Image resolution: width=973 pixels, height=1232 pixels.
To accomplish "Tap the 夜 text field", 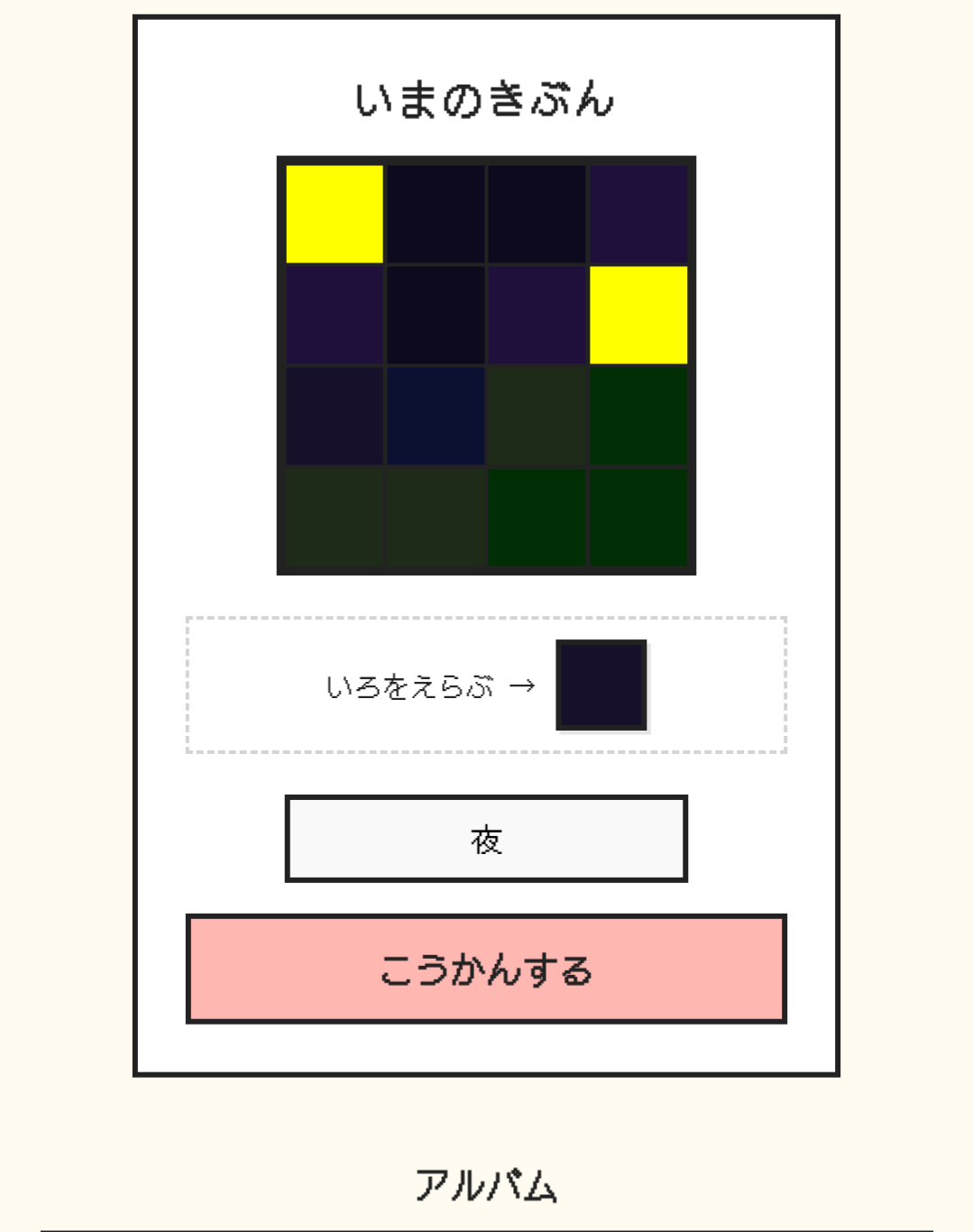I will [x=486, y=839].
